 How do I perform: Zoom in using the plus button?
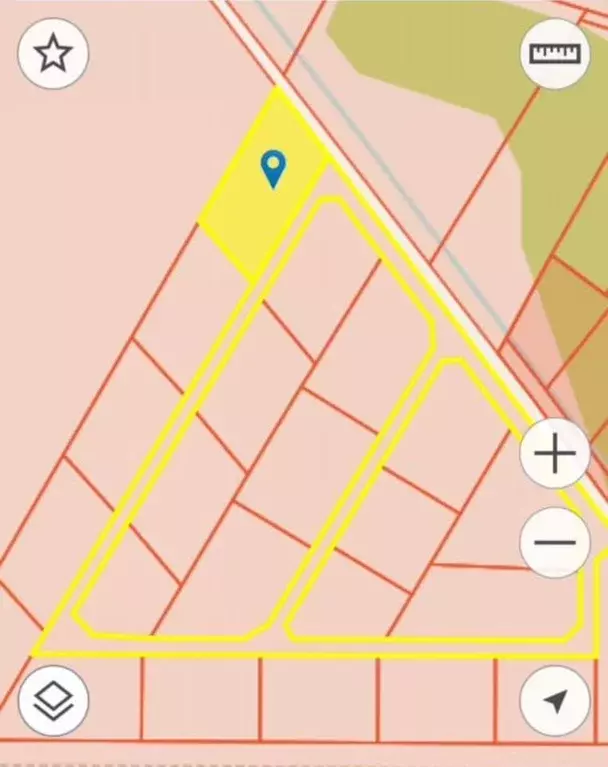point(555,455)
